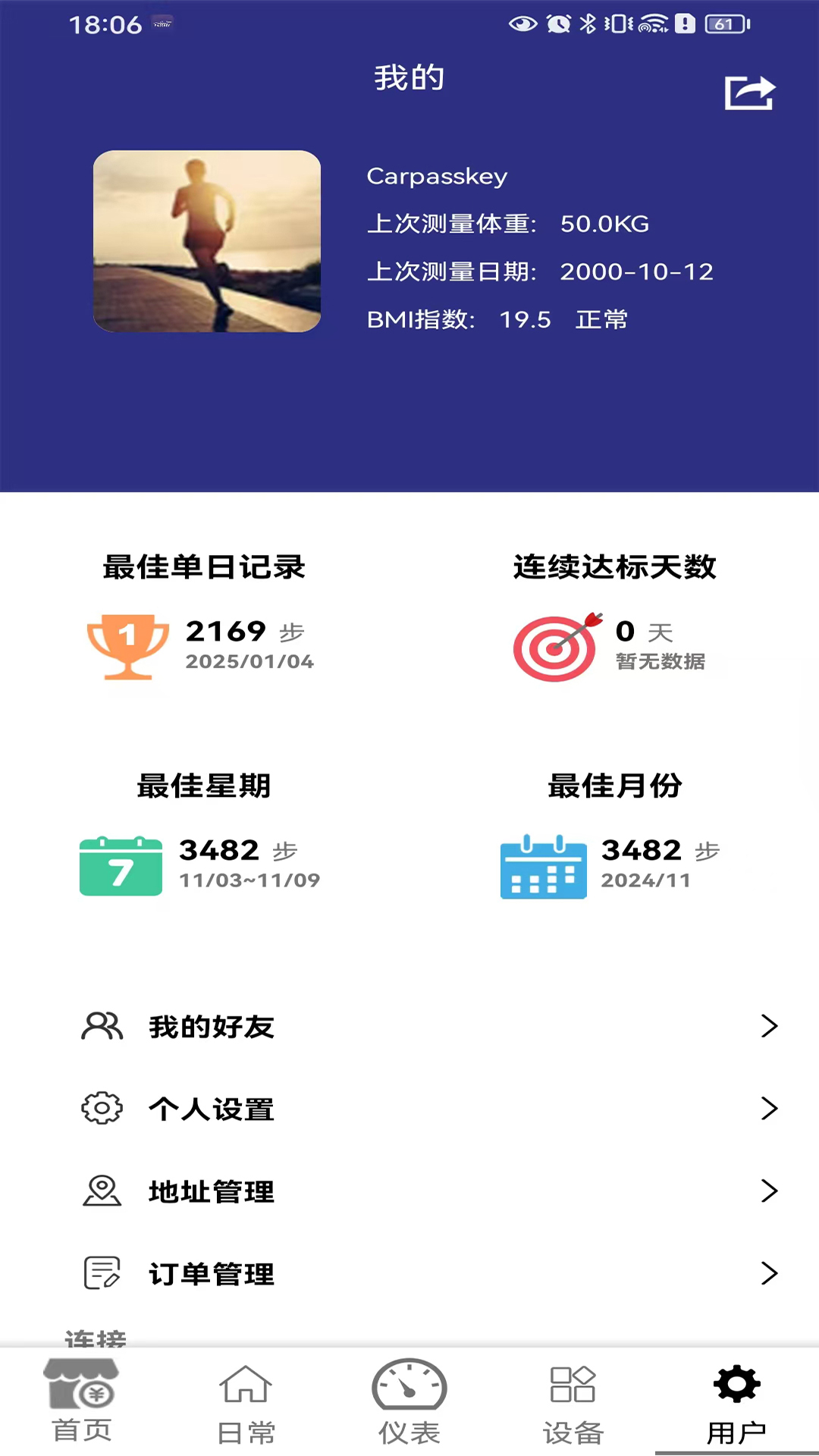Image resolution: width=819 pixels, height=1456 pixels.
Task: Click the gear icon next to 个人设置
Action: [99, 1109]
